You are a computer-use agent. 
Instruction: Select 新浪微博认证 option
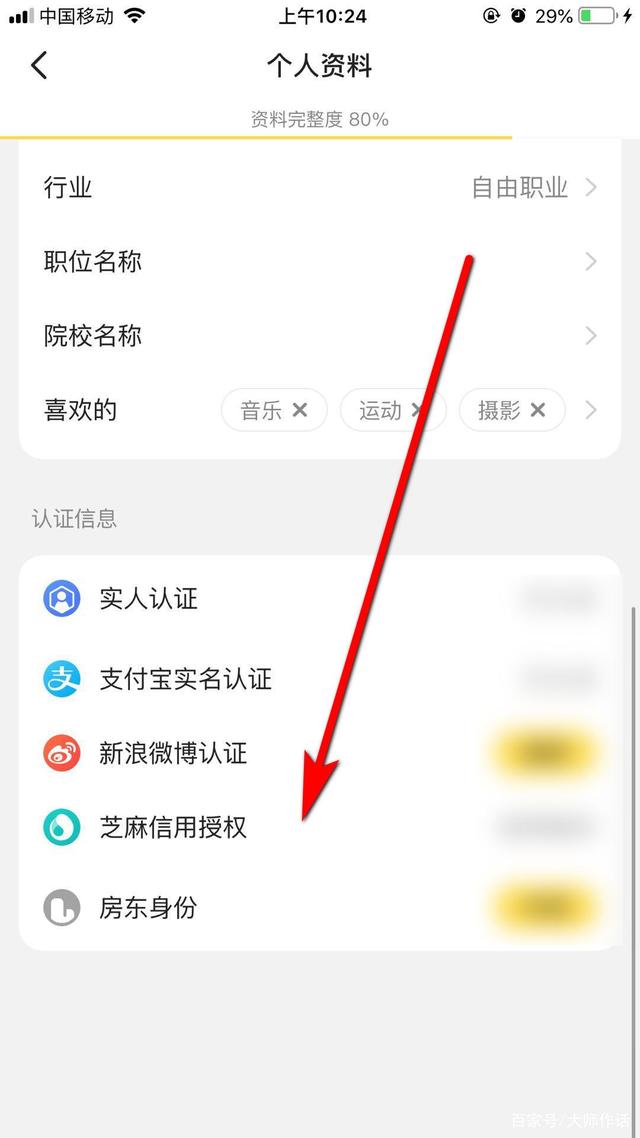320,753
